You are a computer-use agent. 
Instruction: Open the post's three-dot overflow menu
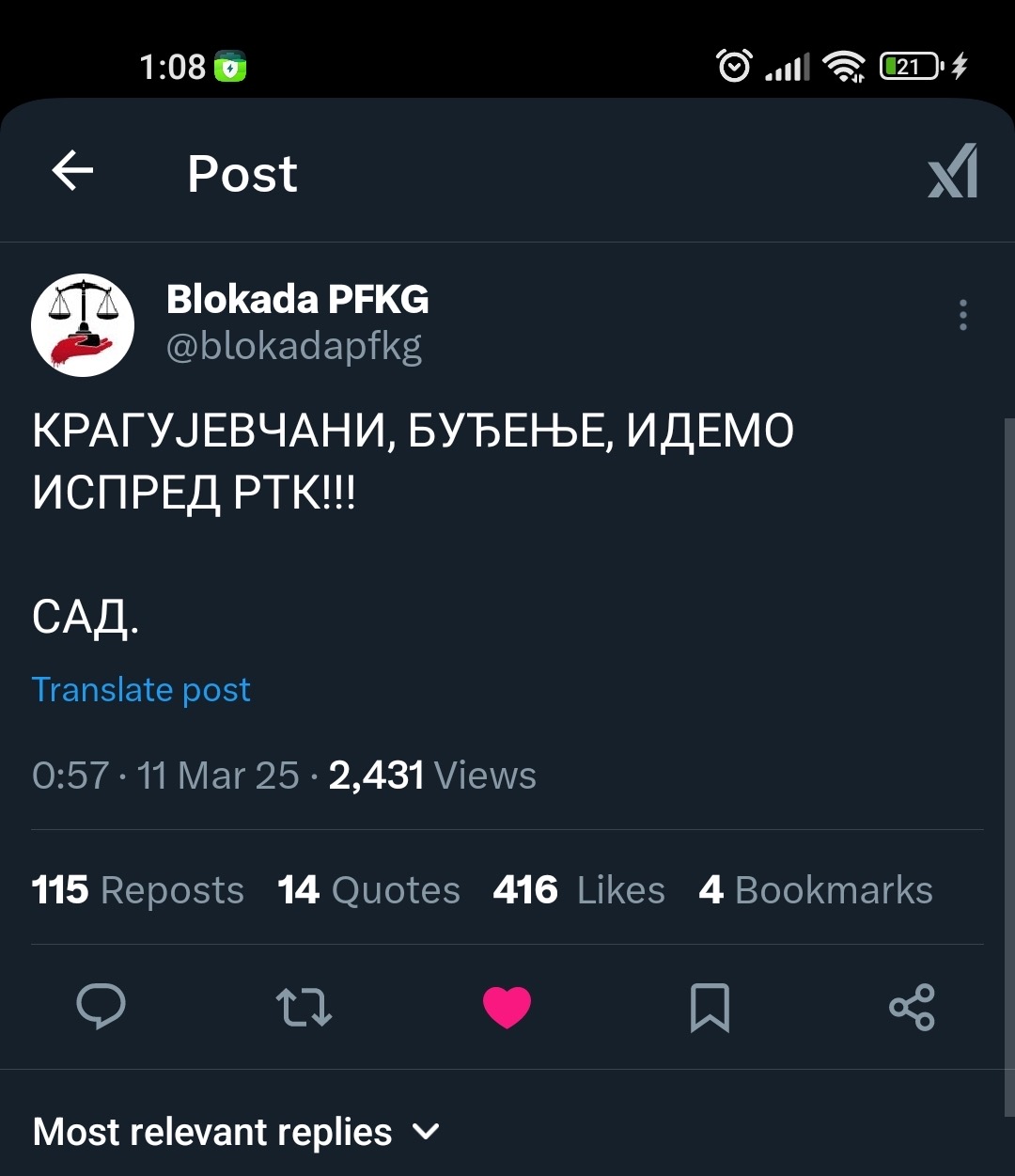coord(962,316)
